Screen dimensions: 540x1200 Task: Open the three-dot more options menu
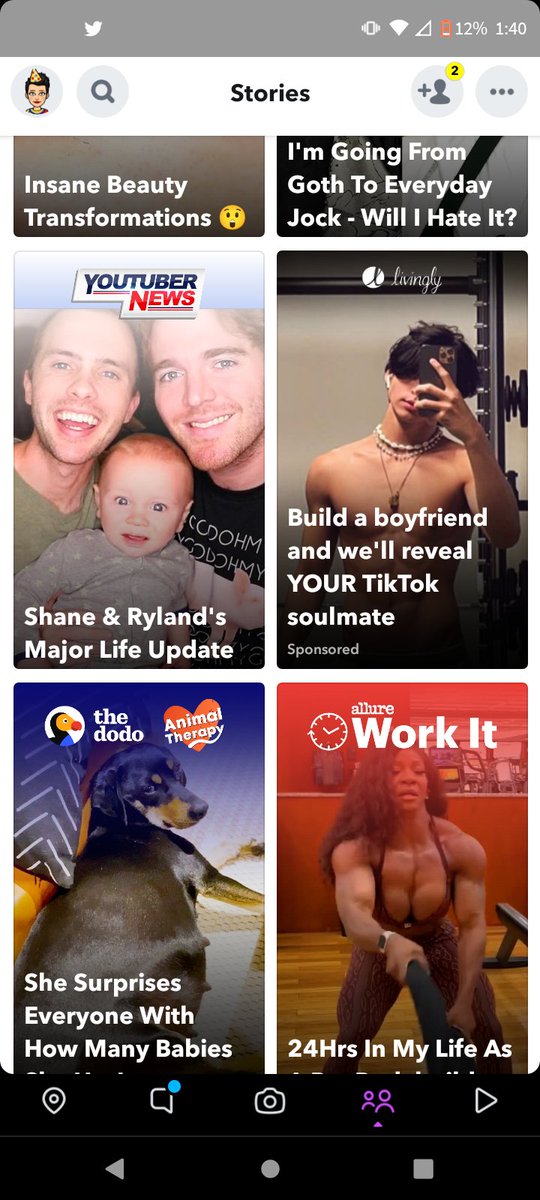pyautogui.click(x=502, y=92)
